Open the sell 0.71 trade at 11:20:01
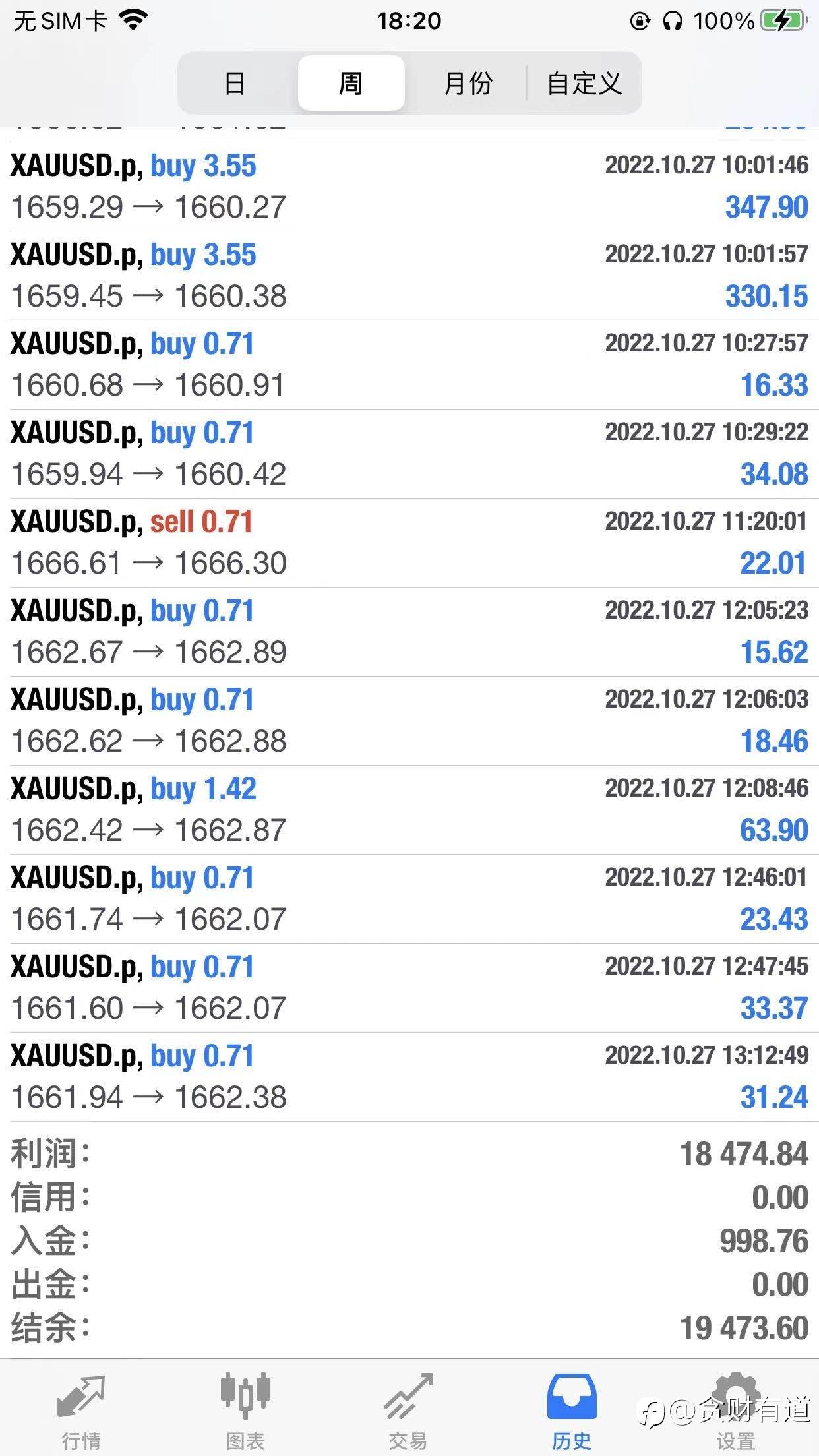Image resolution: width=819 pixels, height=1456 pixels. tap(409, 543)
